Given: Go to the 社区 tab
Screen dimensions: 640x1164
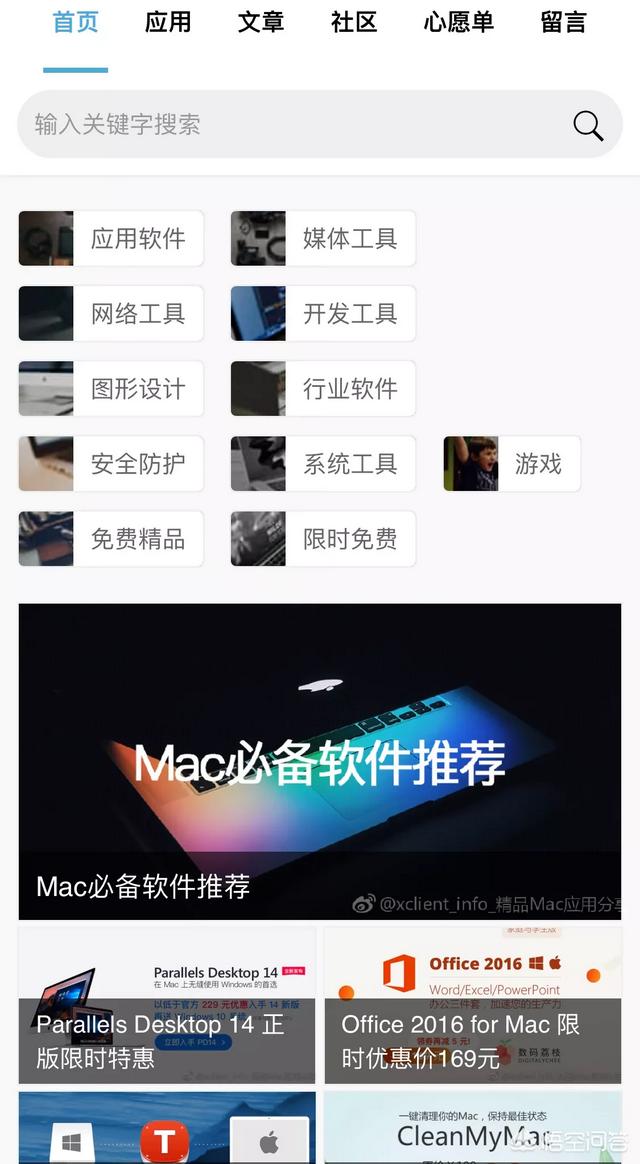Looking at the screenshot, I should tap(354, 22).
